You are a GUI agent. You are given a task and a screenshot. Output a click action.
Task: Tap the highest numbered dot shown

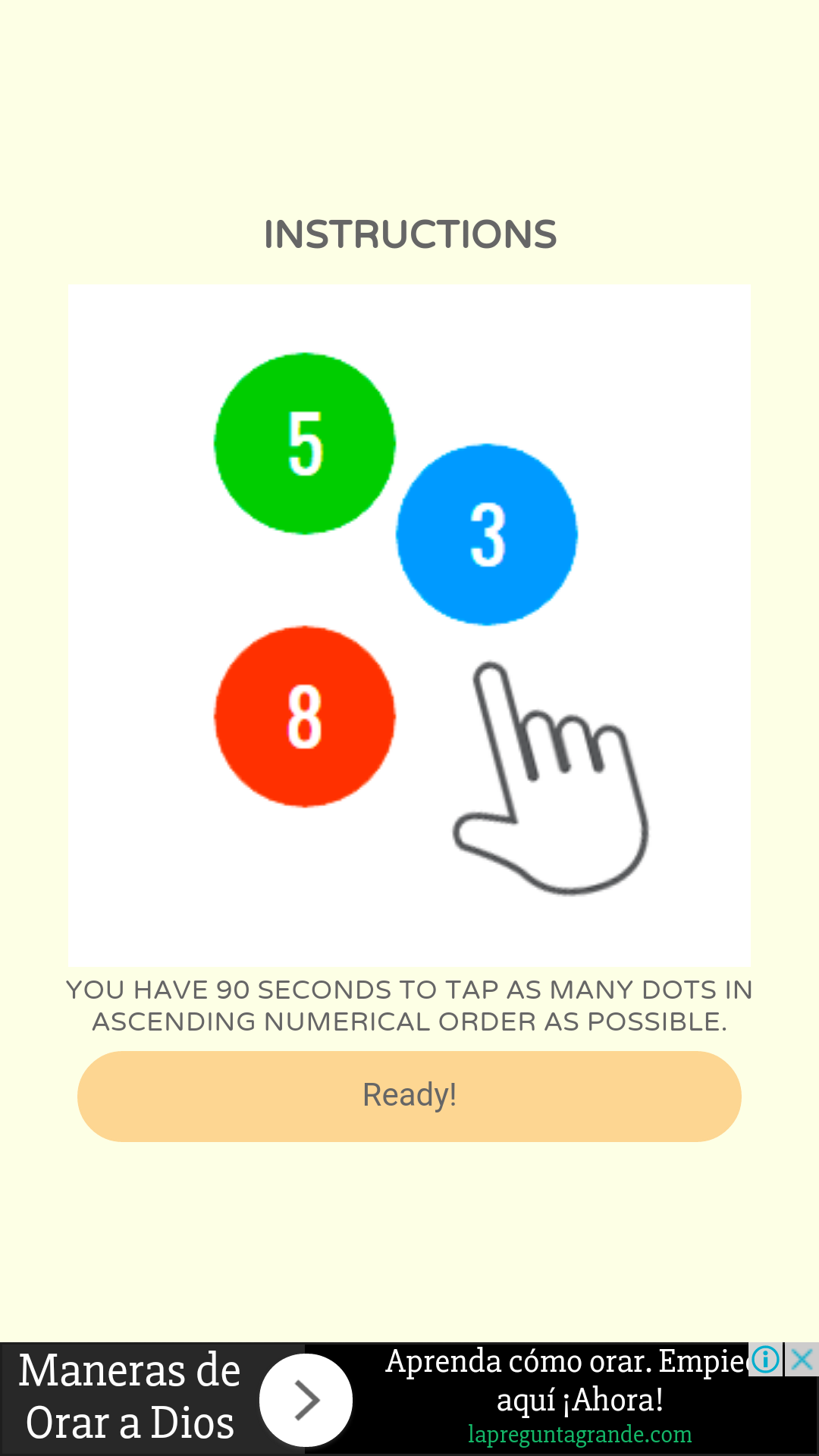304,716
